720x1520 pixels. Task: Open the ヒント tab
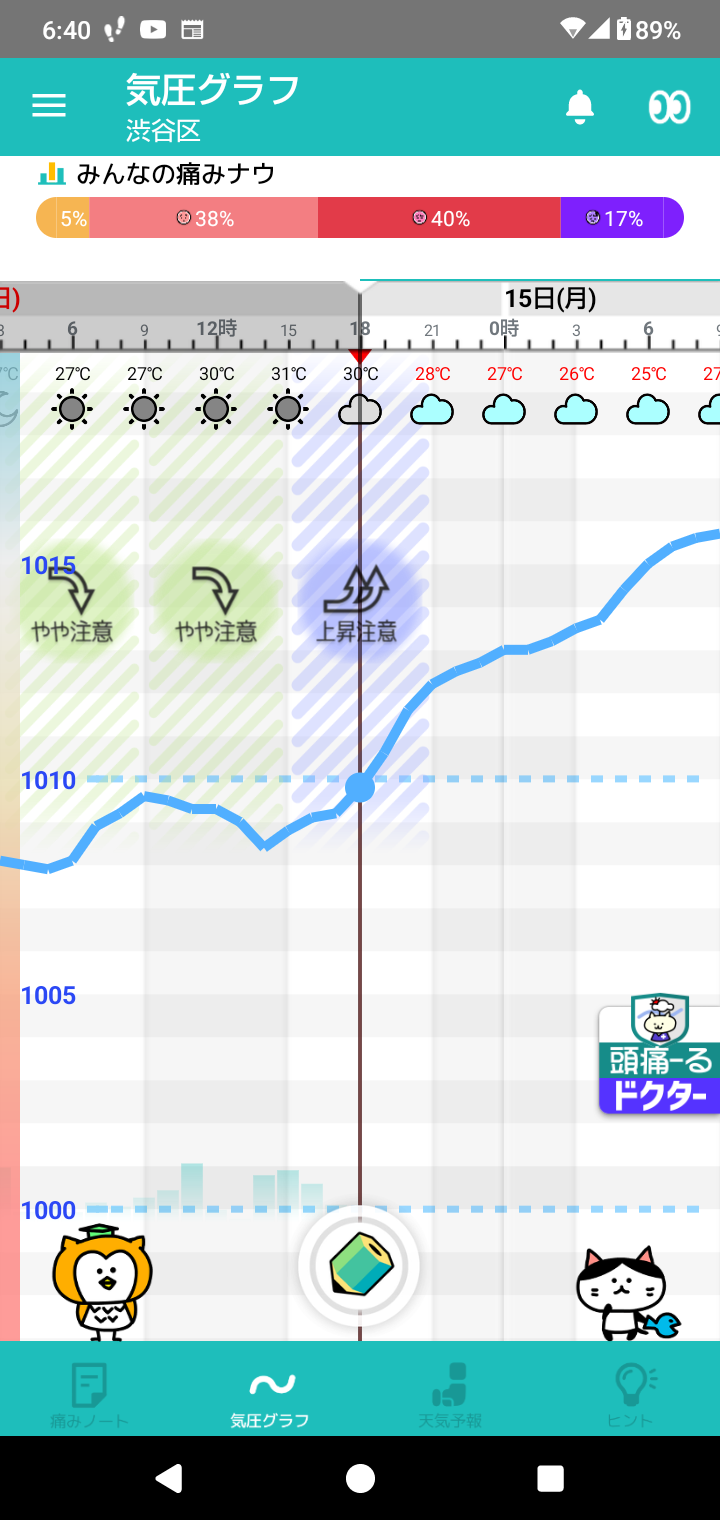(630, 1394)
